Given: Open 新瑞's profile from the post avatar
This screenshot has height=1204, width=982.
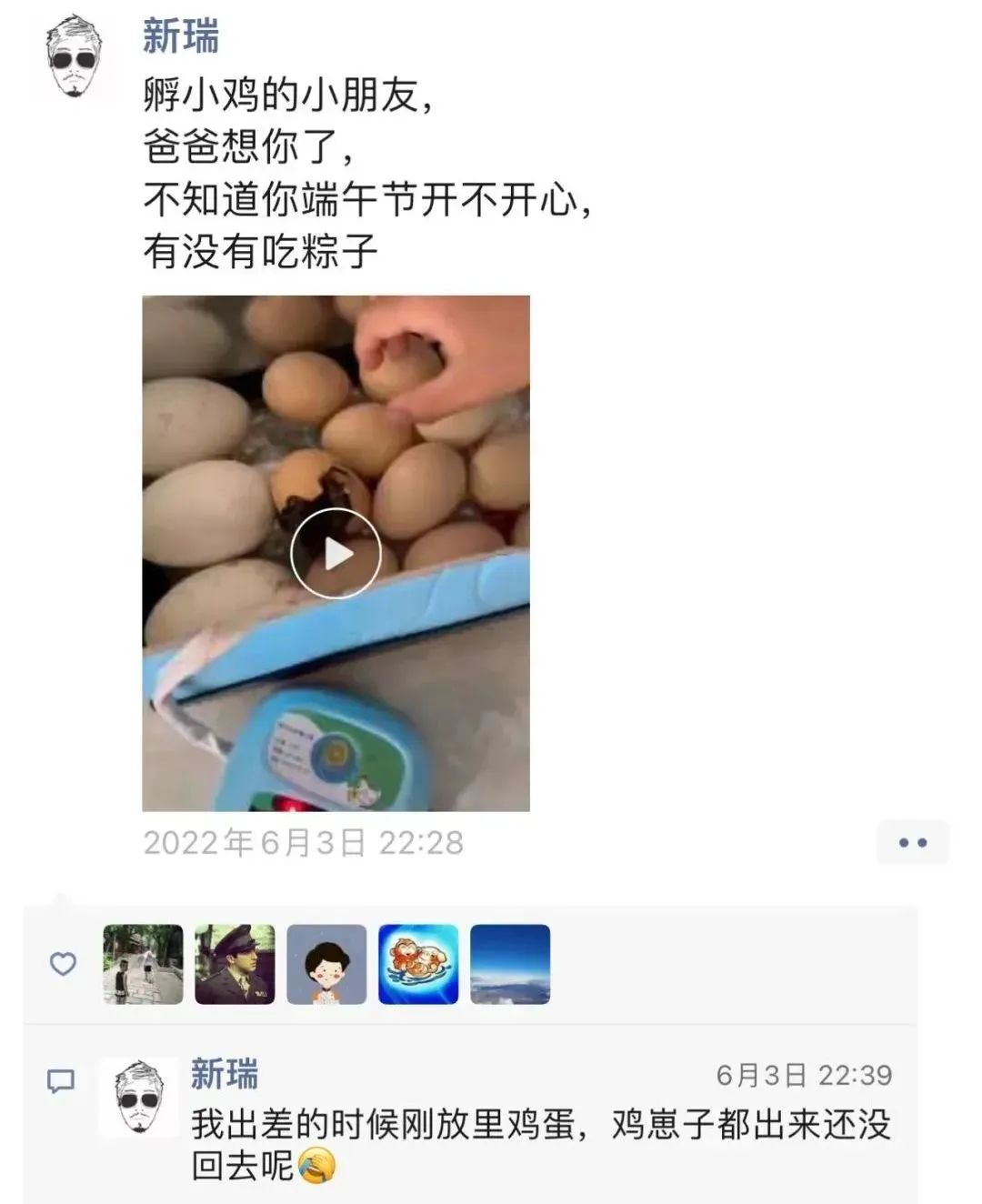Looking at the screenshot, I should pyautogui.click(x=75, y=55).
